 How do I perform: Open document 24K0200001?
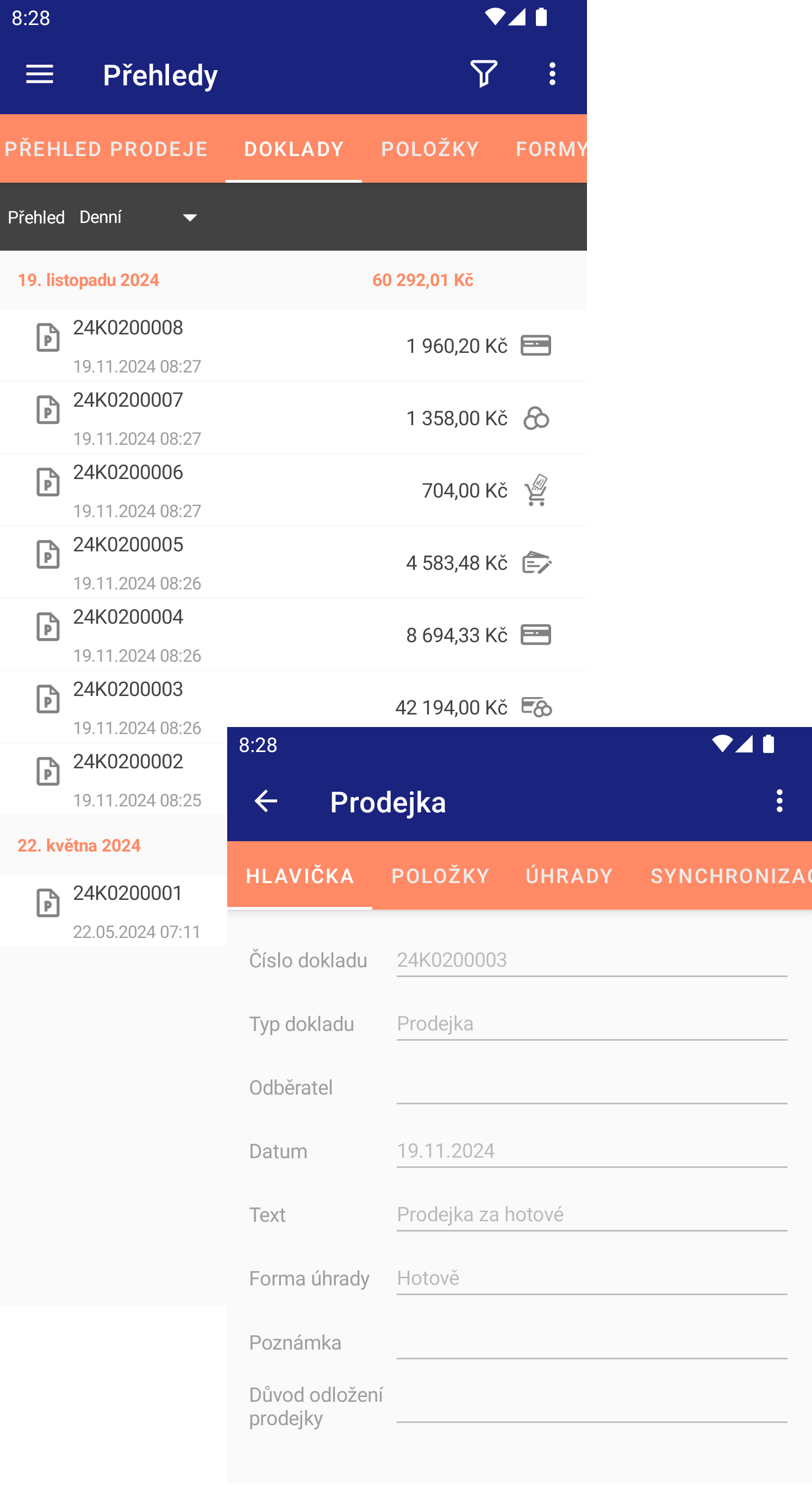[114, 911]
